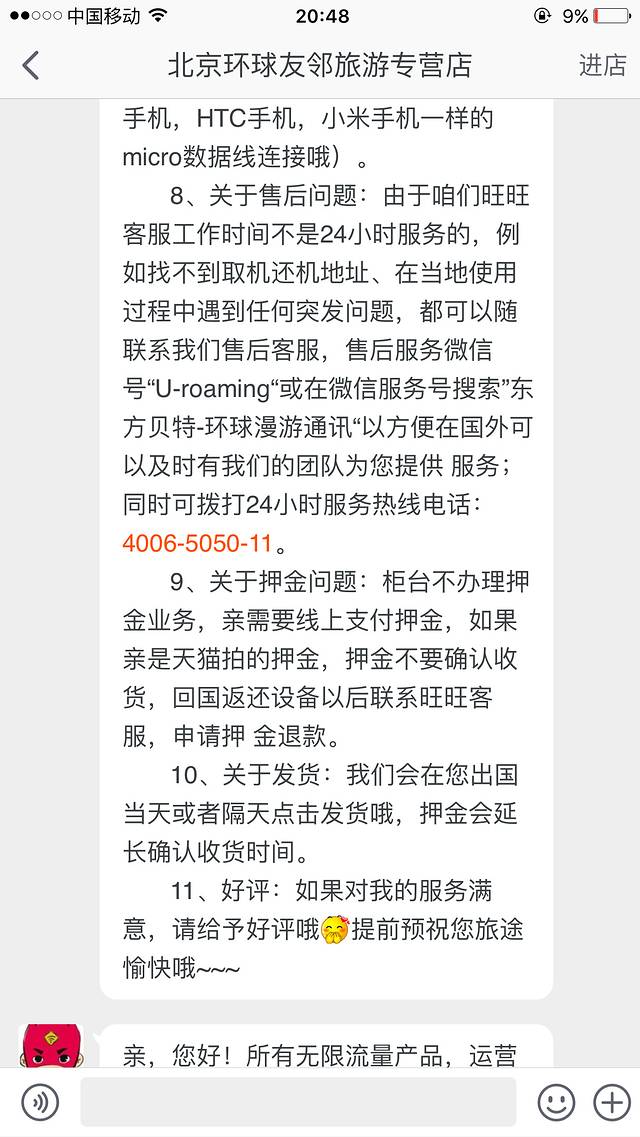
Task: Call the hotline 4006-5050-11
Action: tap(197, 543)
